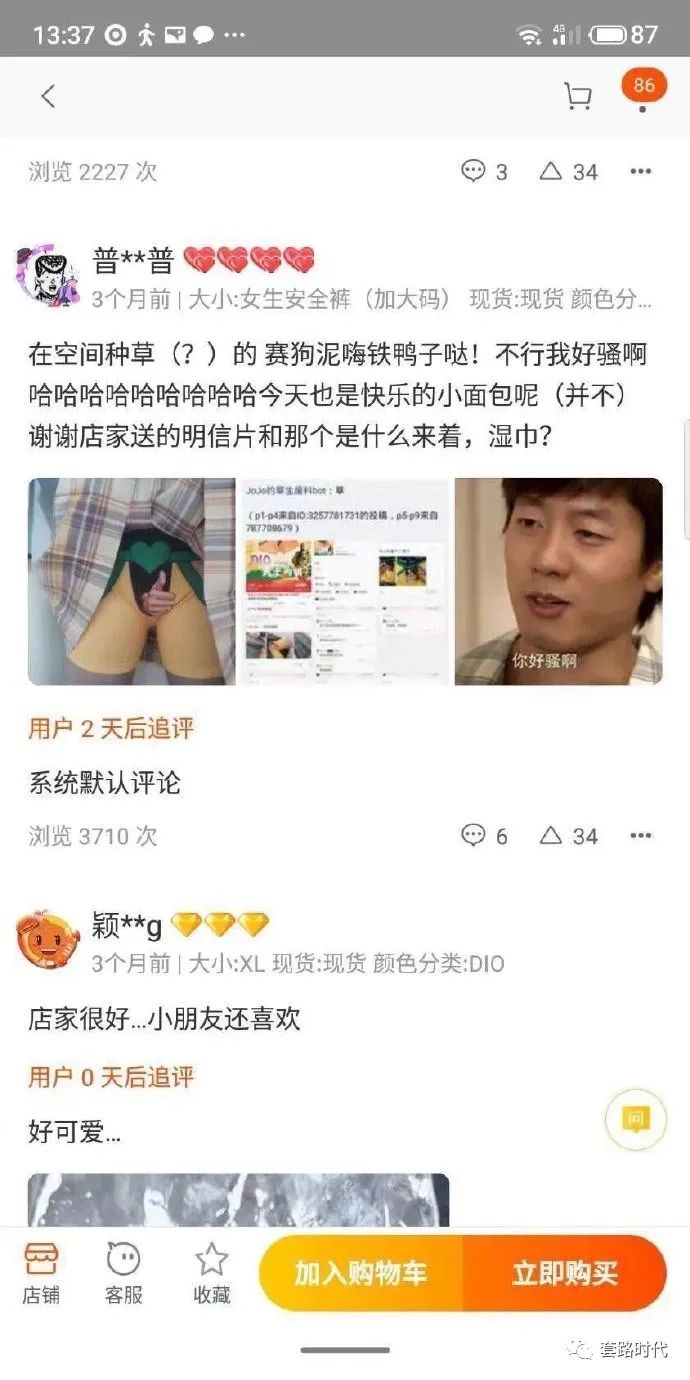Tap 立即购买 to buy now

(x=564, y=1273)
